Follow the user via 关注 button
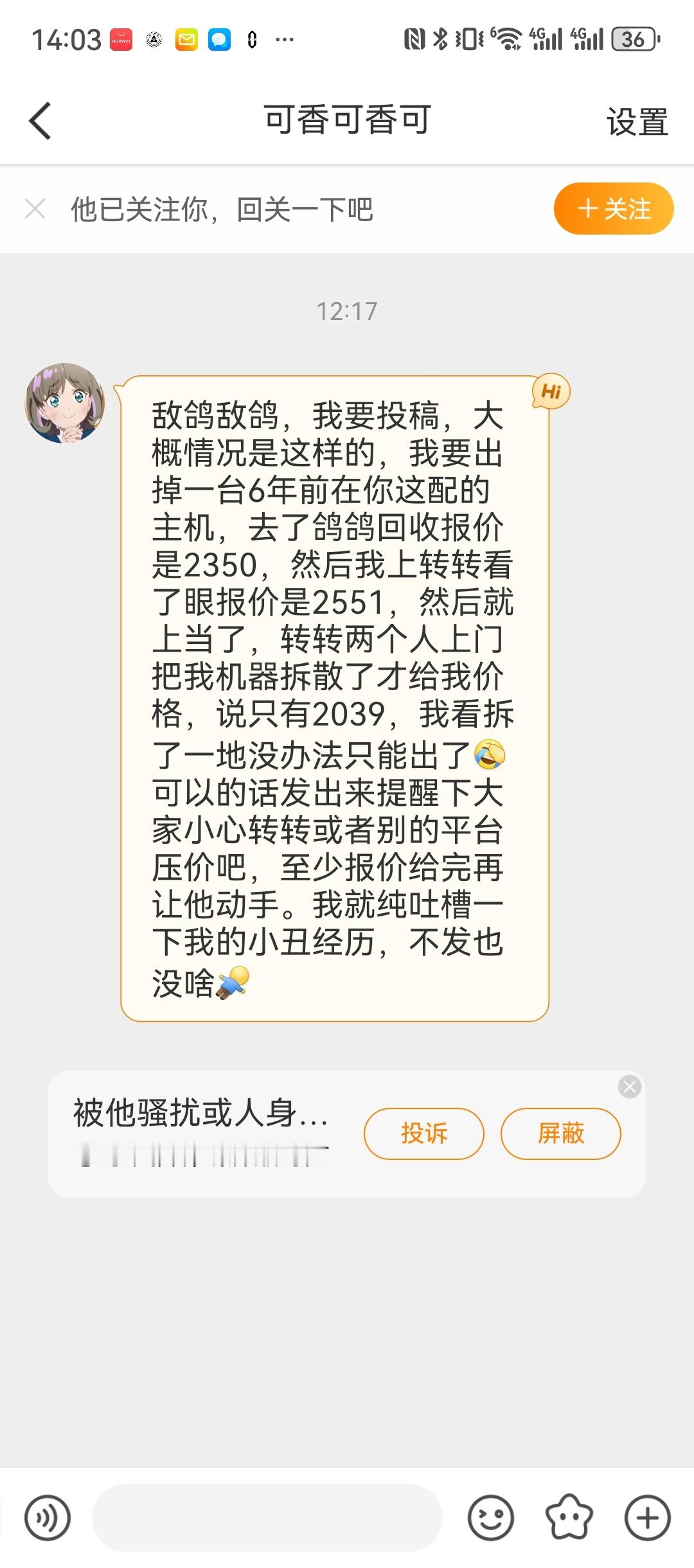The width and height of the screenshot is (694, 1568). 612,208
